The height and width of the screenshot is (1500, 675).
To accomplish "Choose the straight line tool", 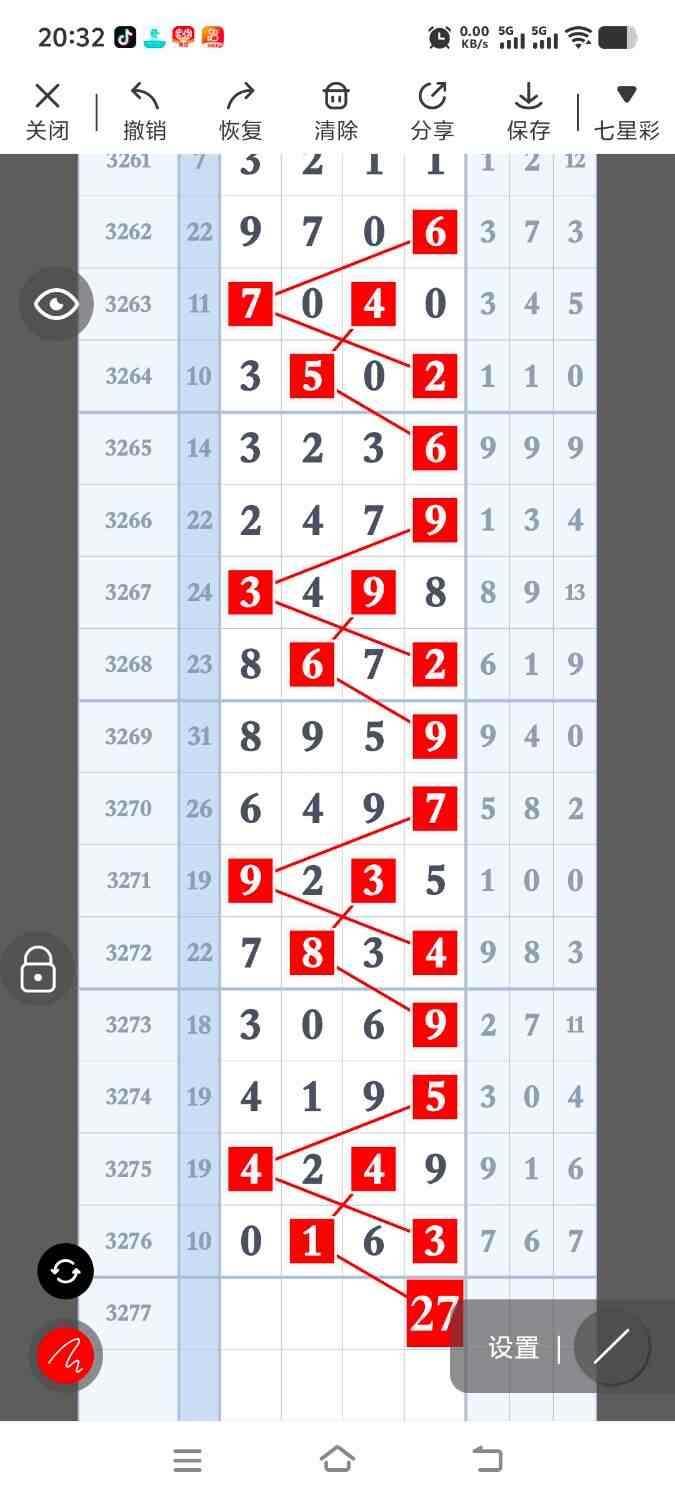I will pos(611,1347).
